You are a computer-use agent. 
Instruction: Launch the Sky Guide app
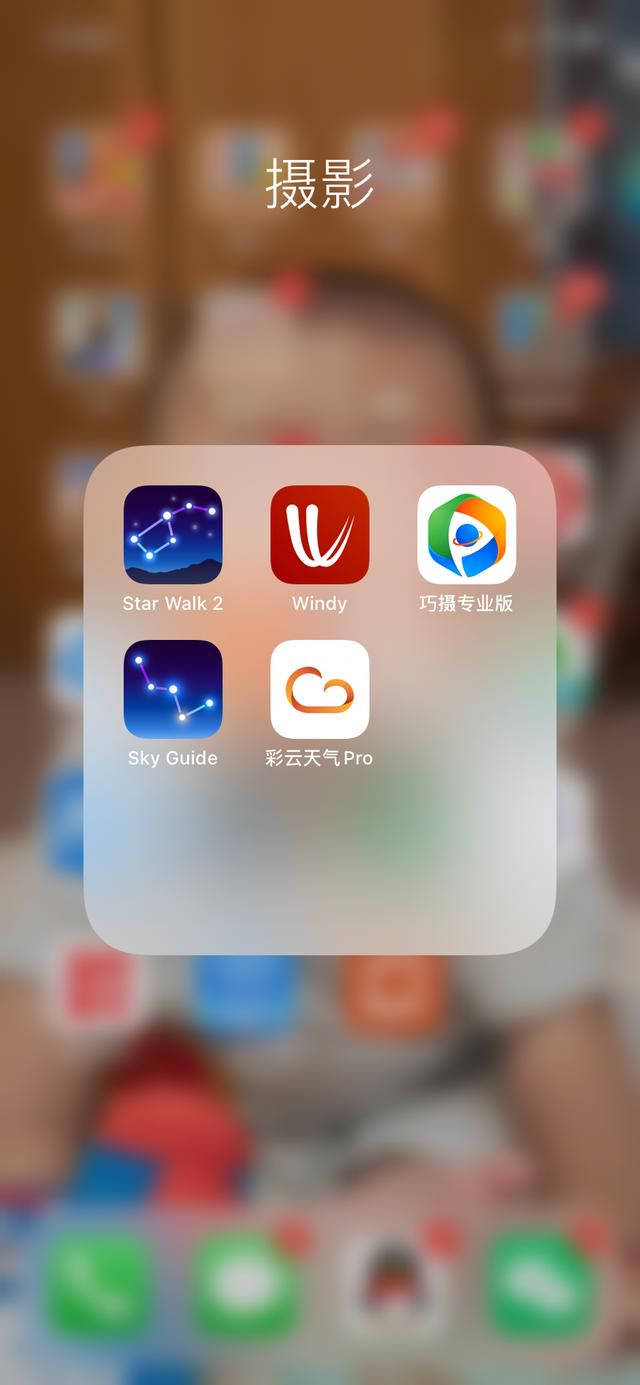(173, 689)
